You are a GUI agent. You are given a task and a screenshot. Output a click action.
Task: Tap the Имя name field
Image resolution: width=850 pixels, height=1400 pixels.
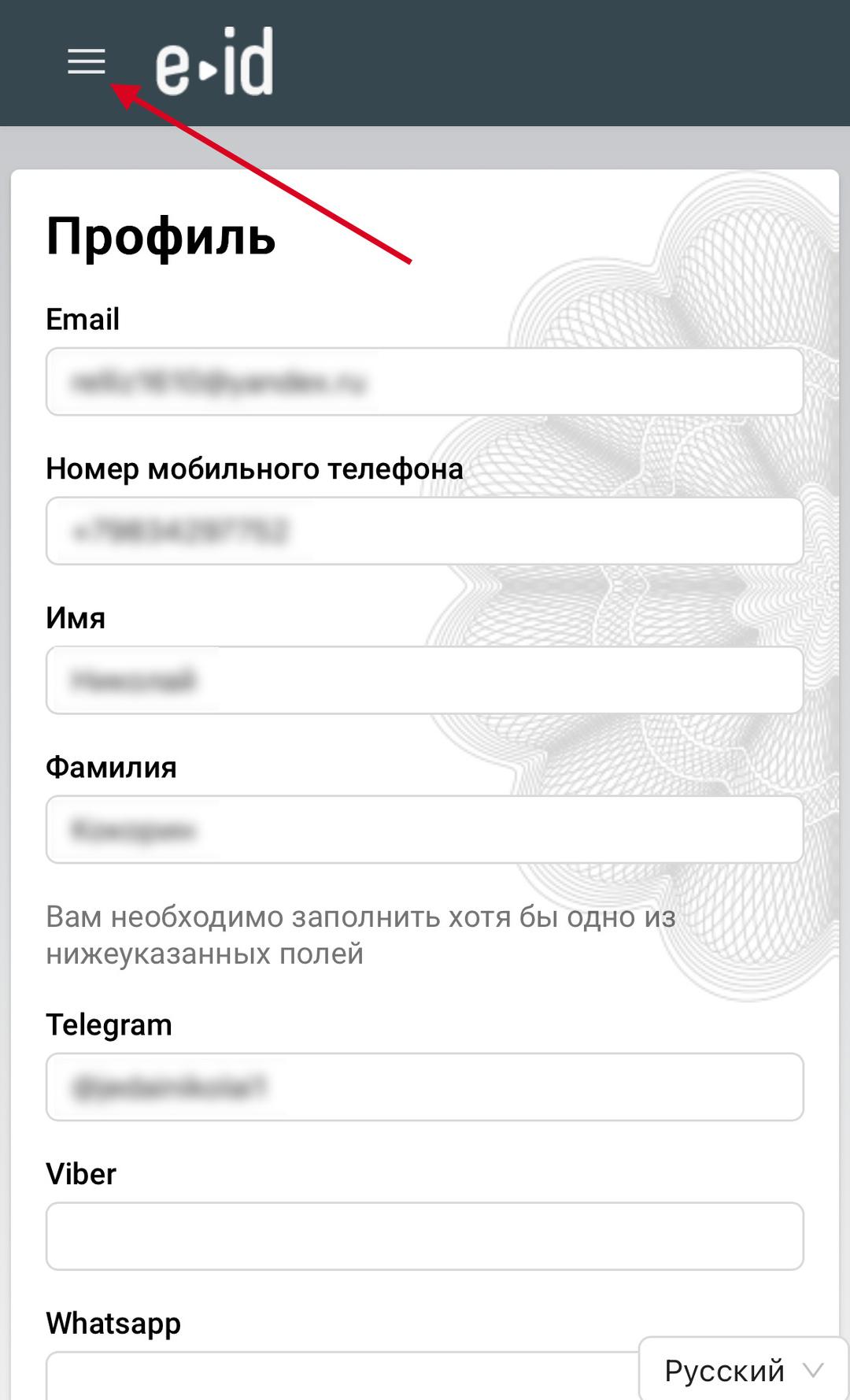pos(425,680)
